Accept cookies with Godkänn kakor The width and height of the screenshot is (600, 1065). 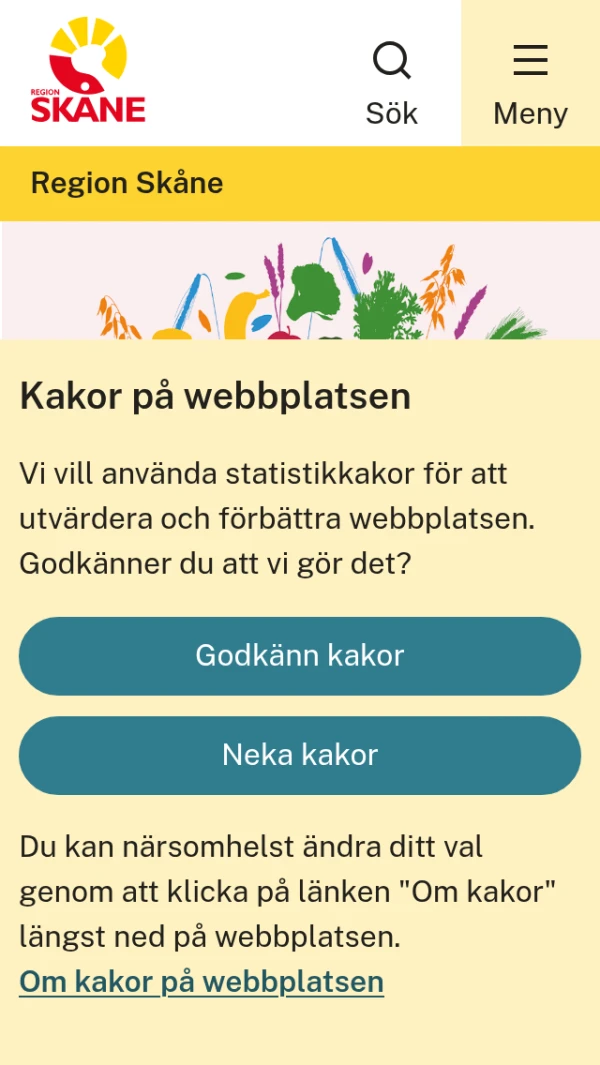click(300, 656)
